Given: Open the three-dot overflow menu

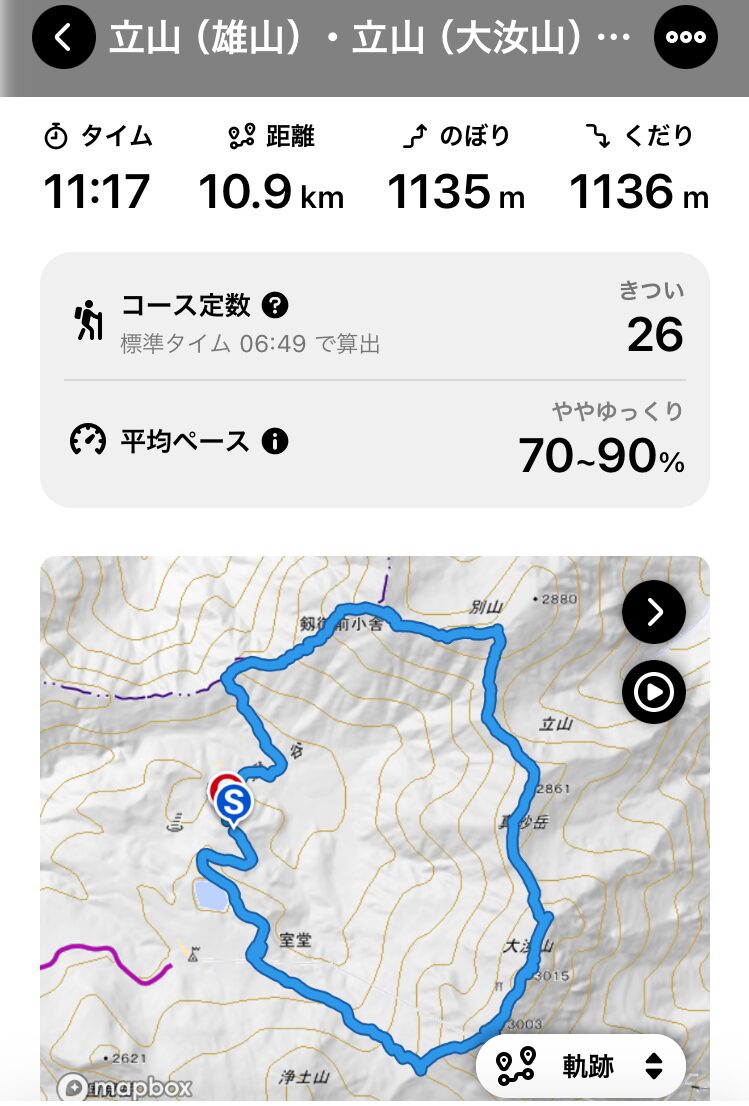Looking at the screenshot, I should [x=685, y=38].
